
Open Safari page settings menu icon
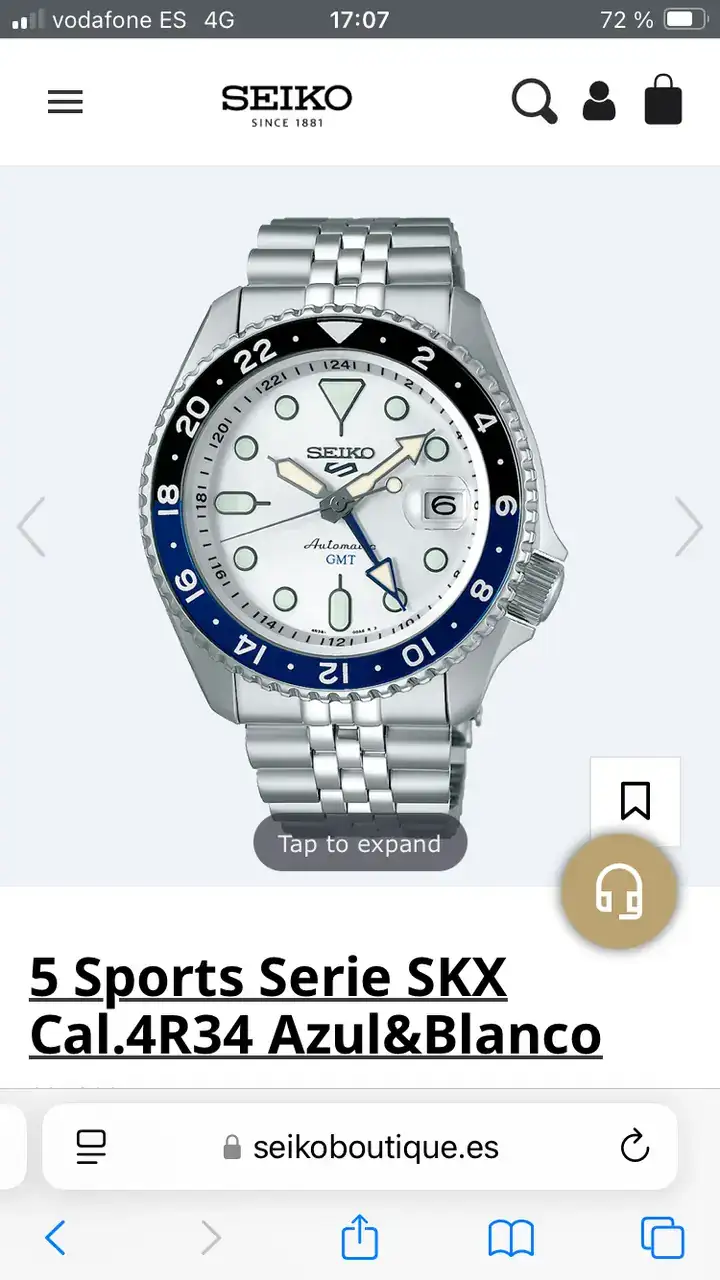(91, 1147)
